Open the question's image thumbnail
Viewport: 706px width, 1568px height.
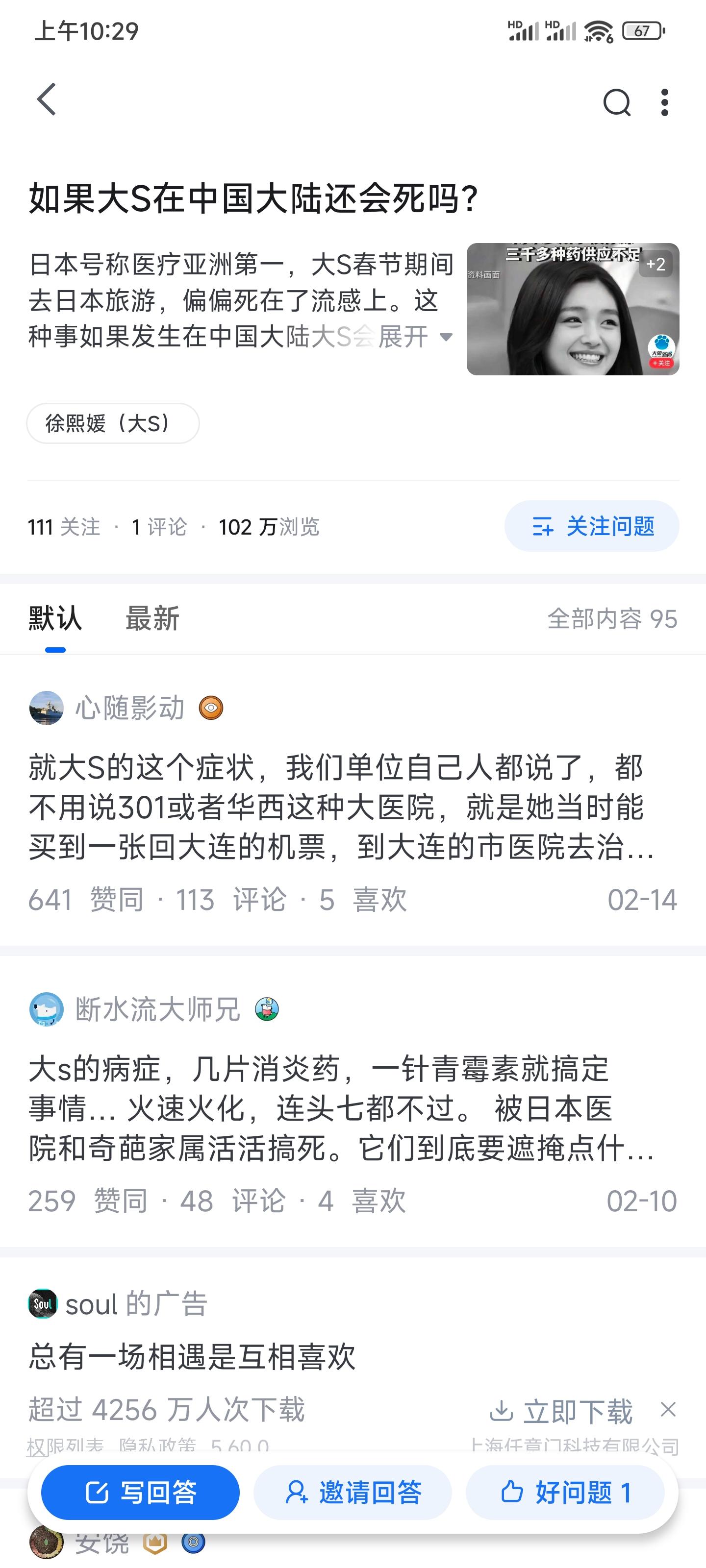(x=573, y=309)
